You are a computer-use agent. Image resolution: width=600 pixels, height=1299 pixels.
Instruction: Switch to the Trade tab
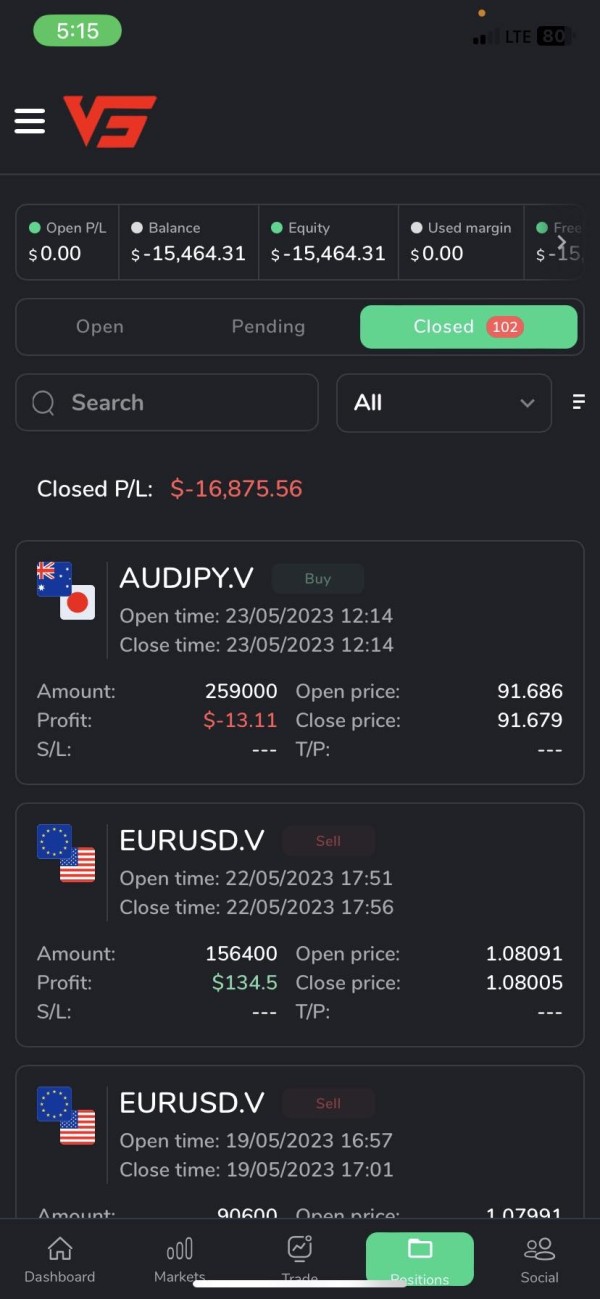click(300, 1256)
